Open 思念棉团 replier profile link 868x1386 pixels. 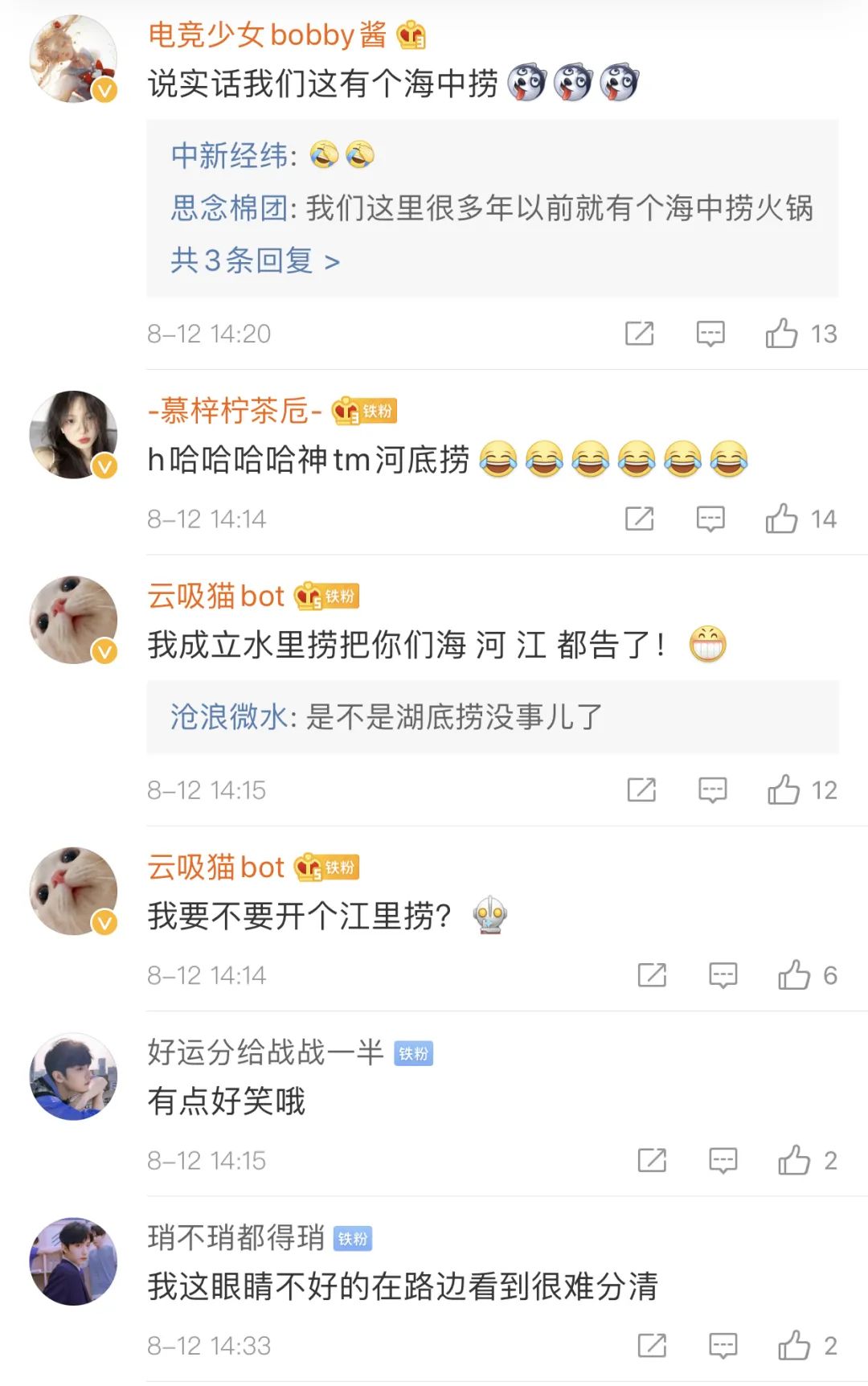(229, 208)
